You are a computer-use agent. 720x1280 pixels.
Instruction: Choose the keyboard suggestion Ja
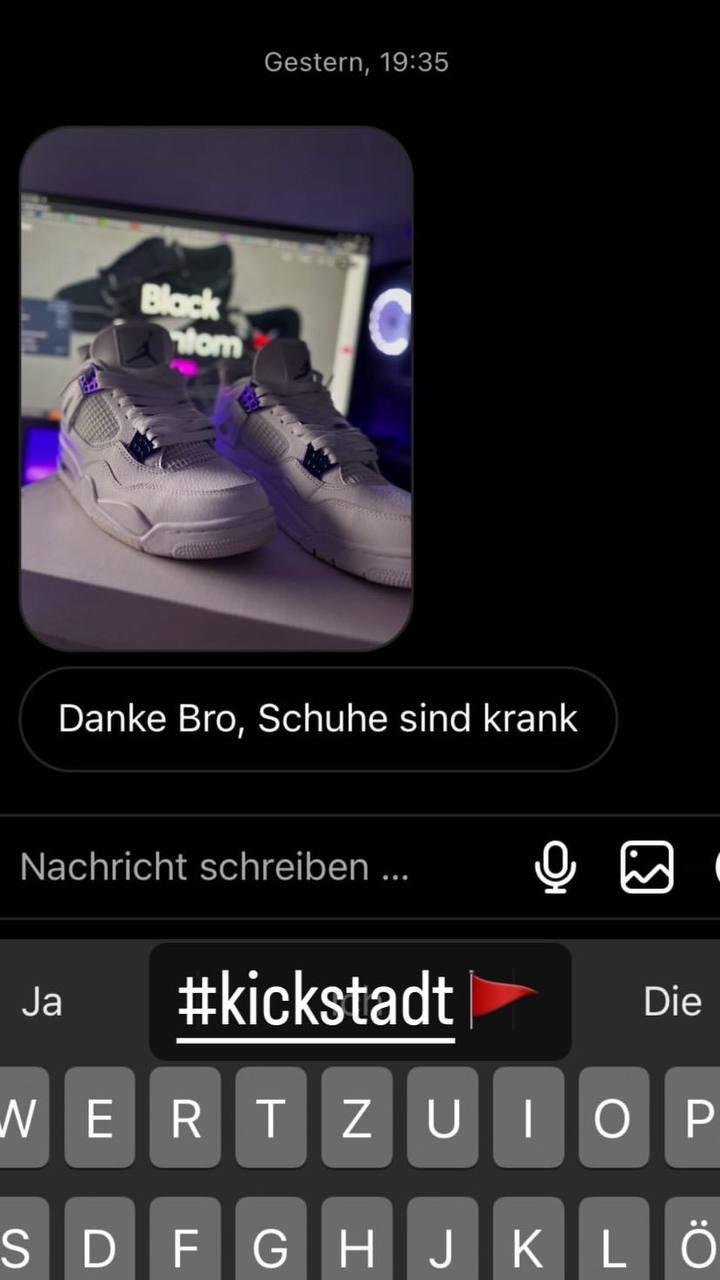tap(42, 1002)
